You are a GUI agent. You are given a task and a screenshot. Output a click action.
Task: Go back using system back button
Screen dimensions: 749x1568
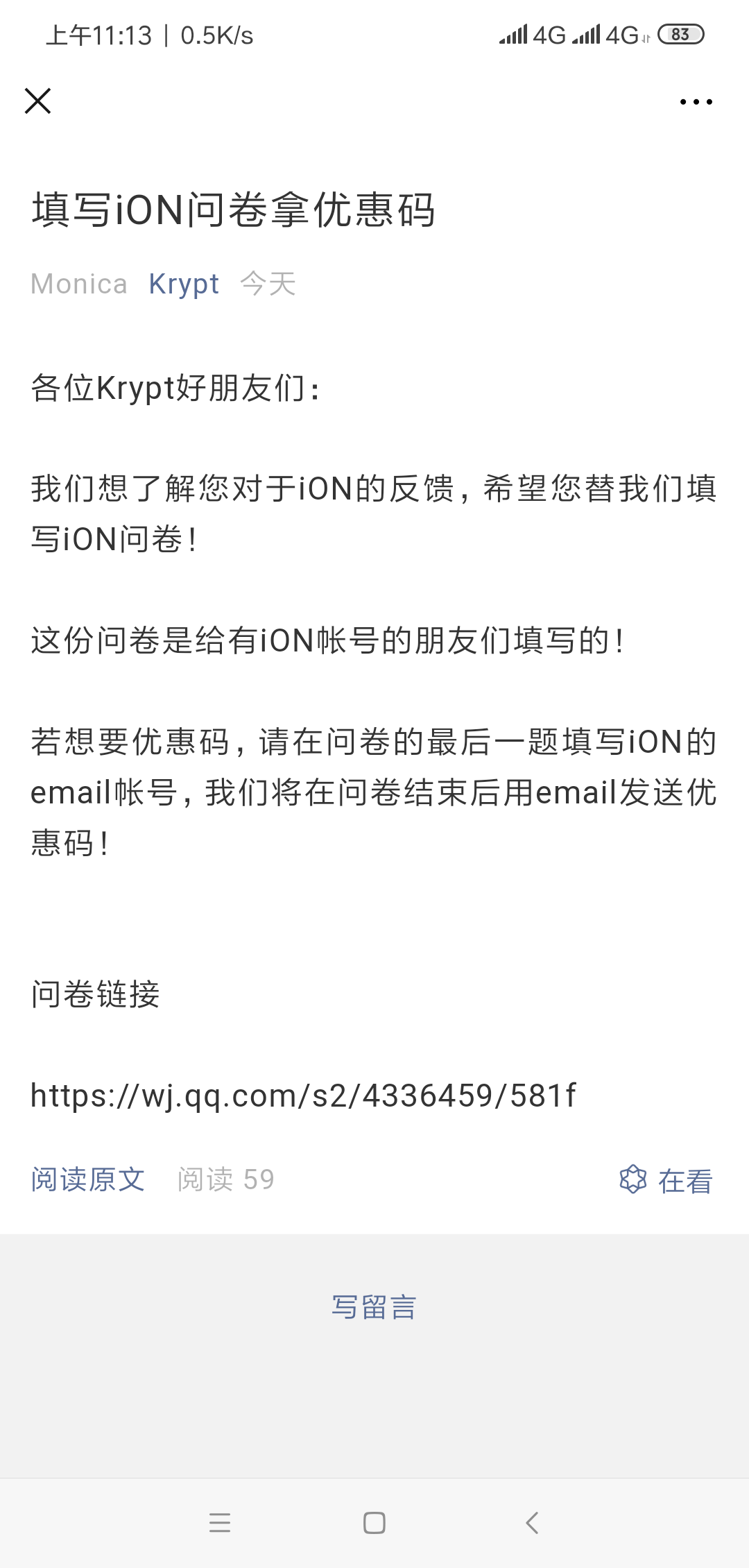[x=532, y=1523]
